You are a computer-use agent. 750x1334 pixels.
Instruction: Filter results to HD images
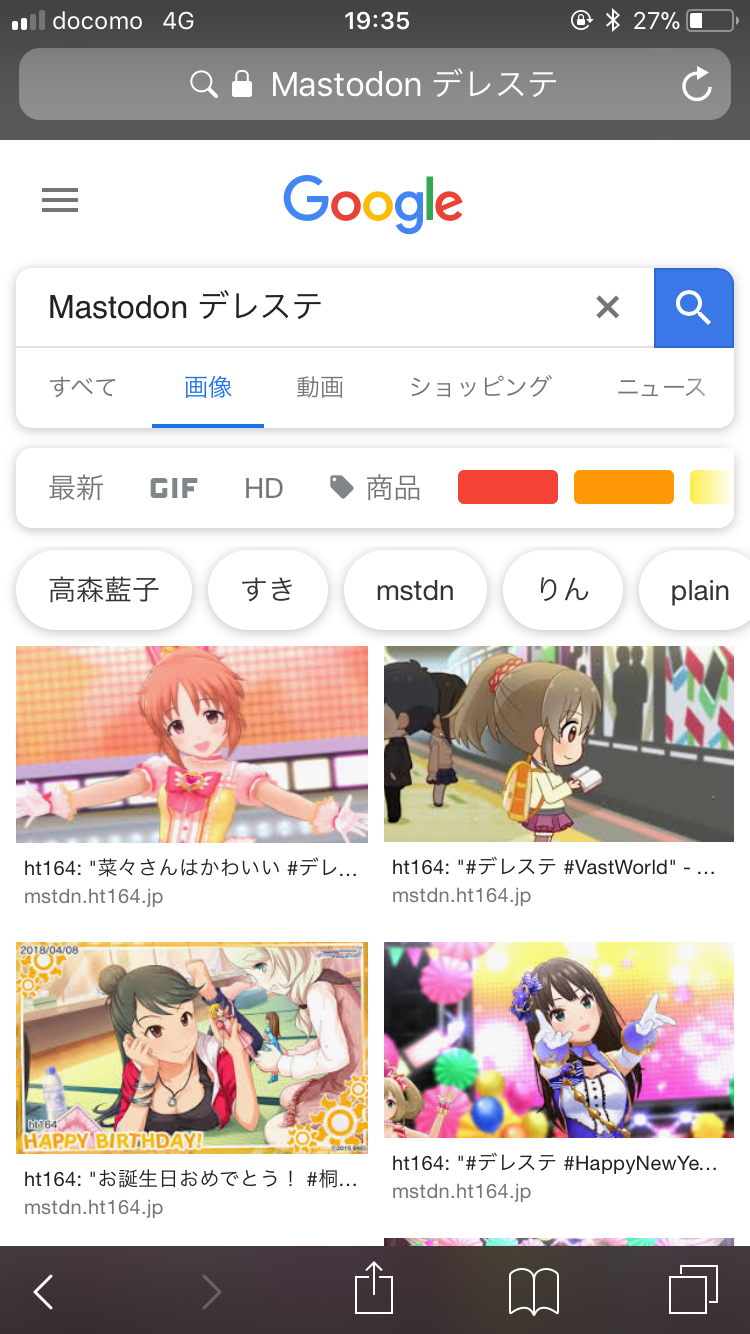click(264, 488)
